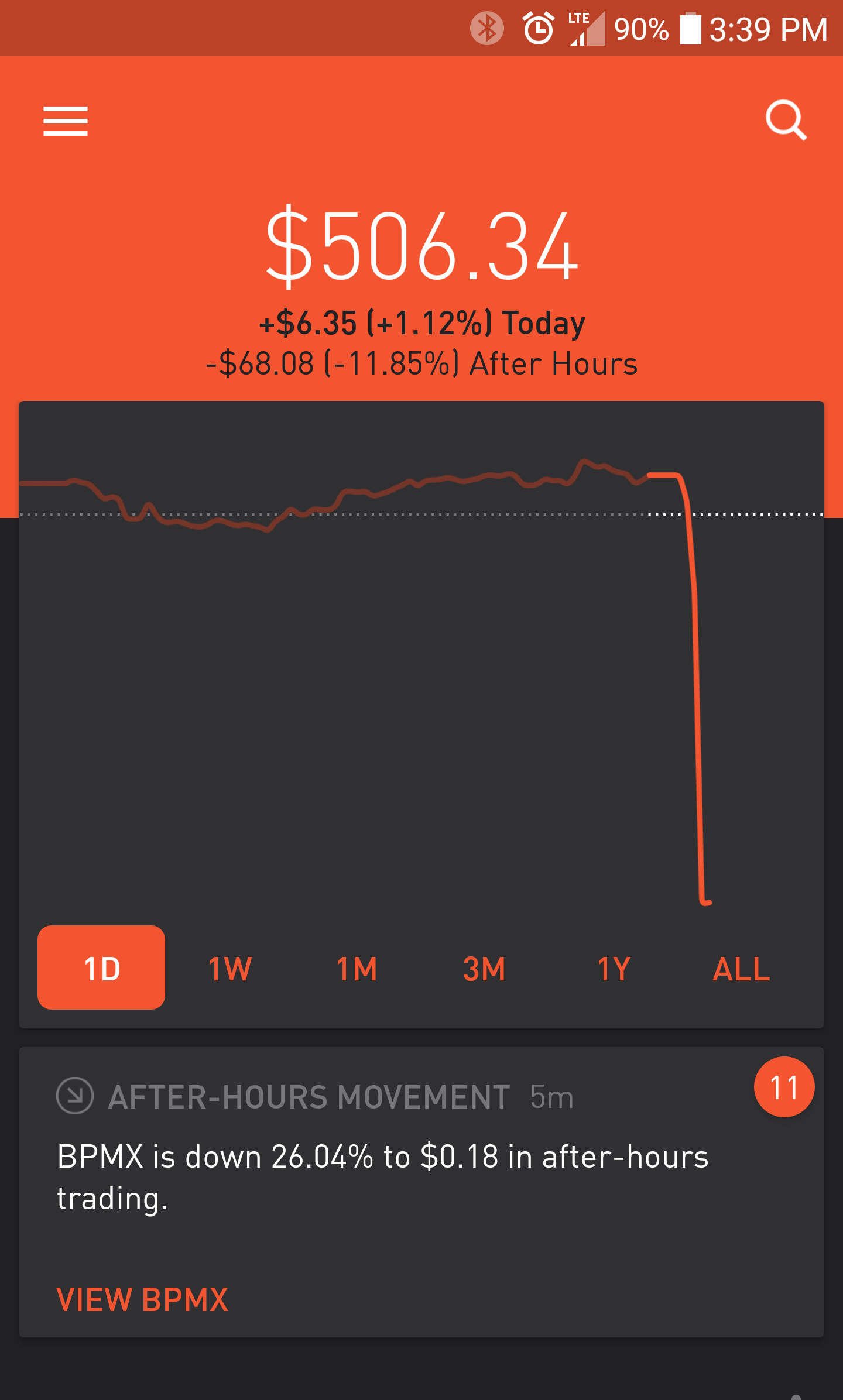Open the hamburger navigation menu
This screenshot has width=843, height=1400.
pyautogui.click(x=66, y=121)
